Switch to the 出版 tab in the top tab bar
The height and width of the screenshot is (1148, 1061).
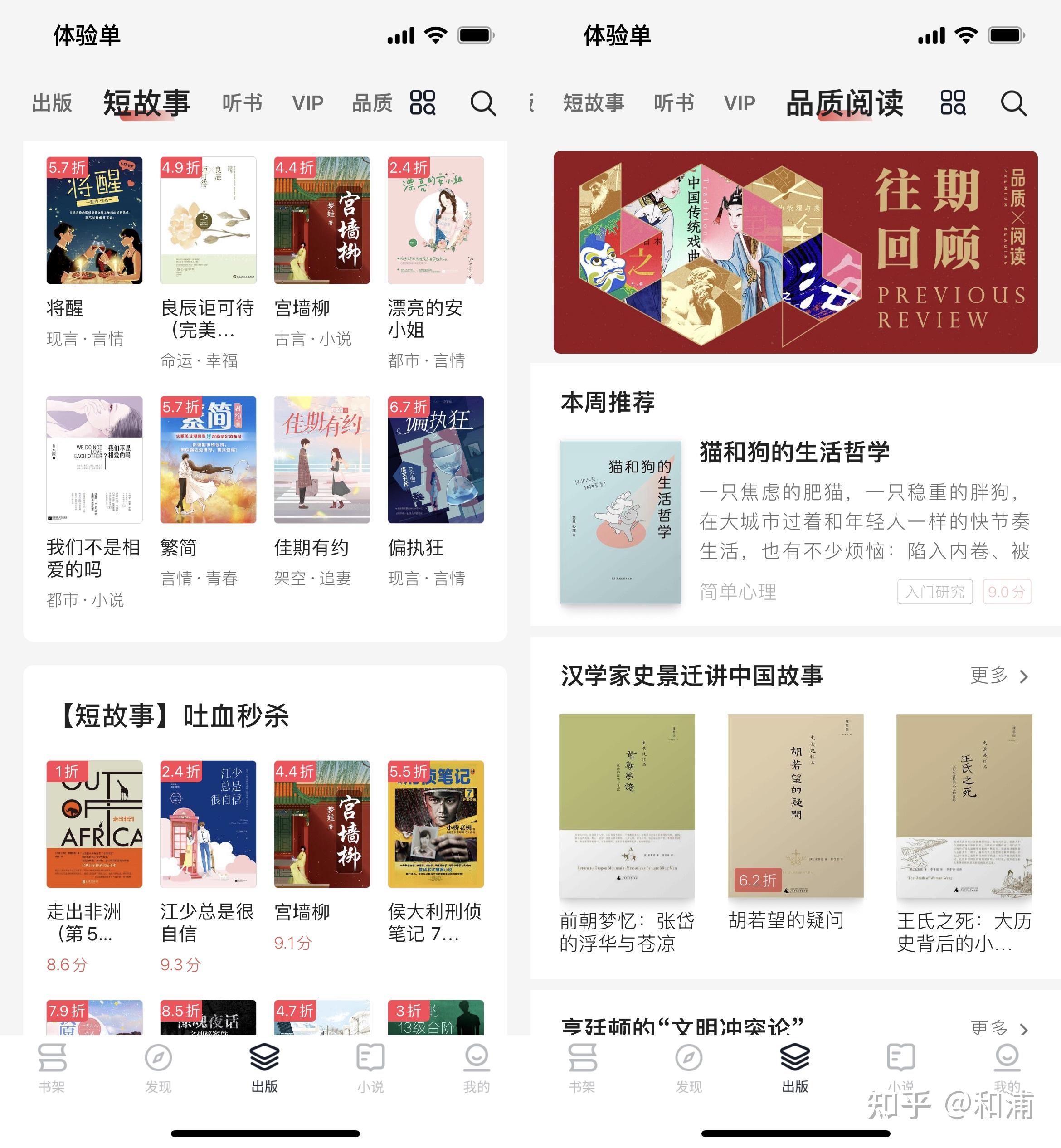[x=52, y=103]
